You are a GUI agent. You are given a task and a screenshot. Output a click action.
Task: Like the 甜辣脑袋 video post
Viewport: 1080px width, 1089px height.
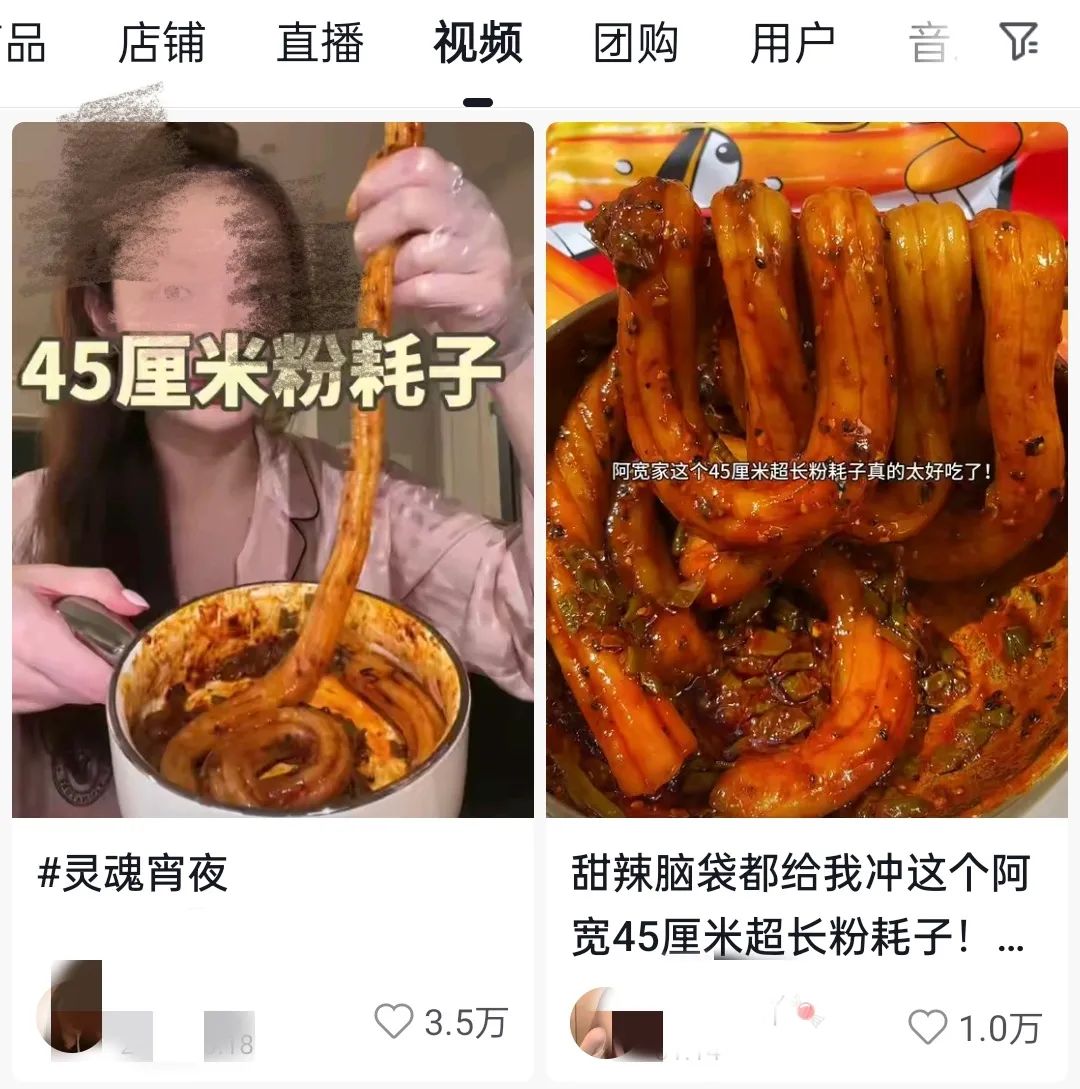tap(927, 1027)
